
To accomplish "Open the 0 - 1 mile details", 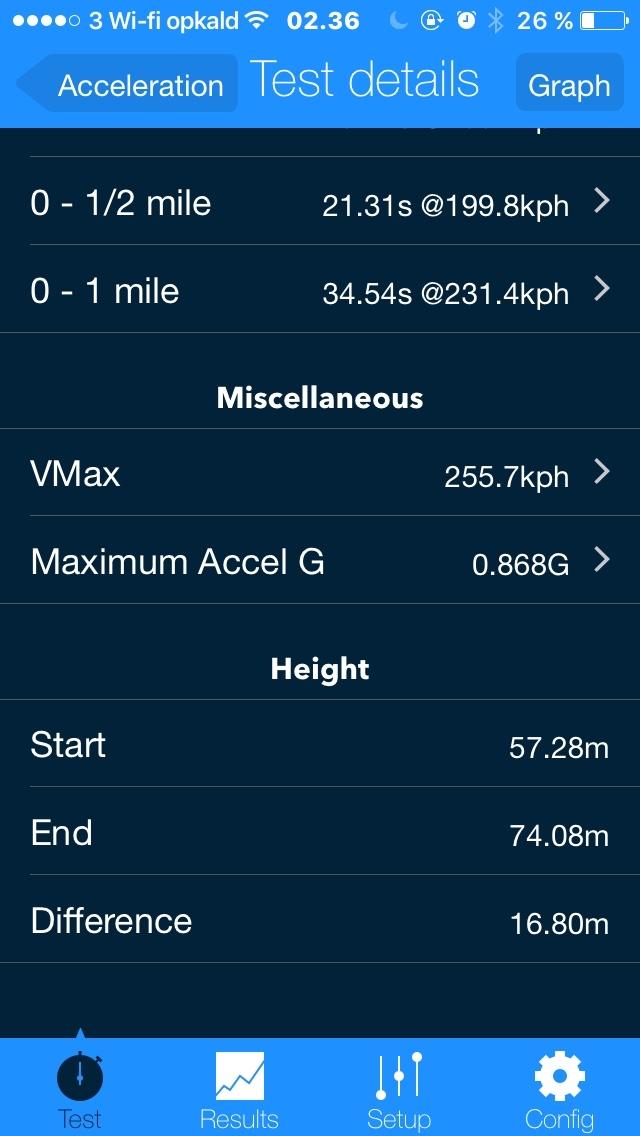I will tap(320, 292).
